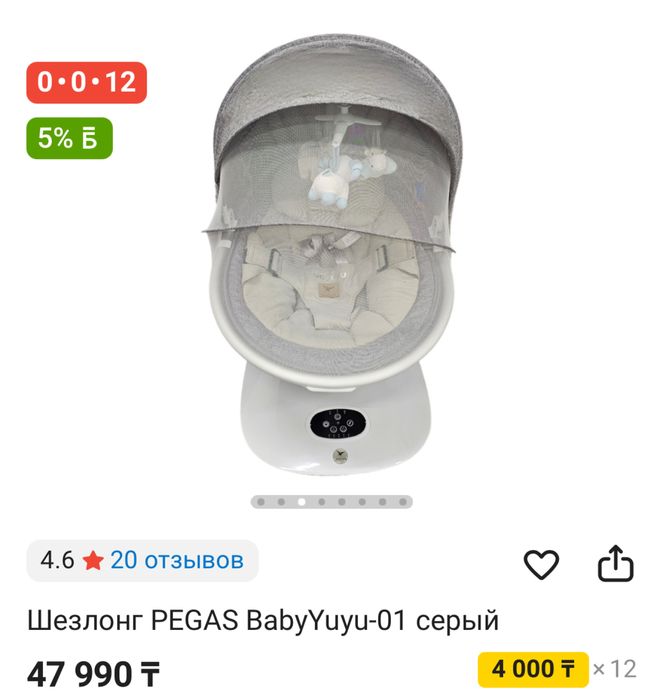This screenshot has width=664, height=700.
Task: Share this product listing
Action: coord(616,564)
